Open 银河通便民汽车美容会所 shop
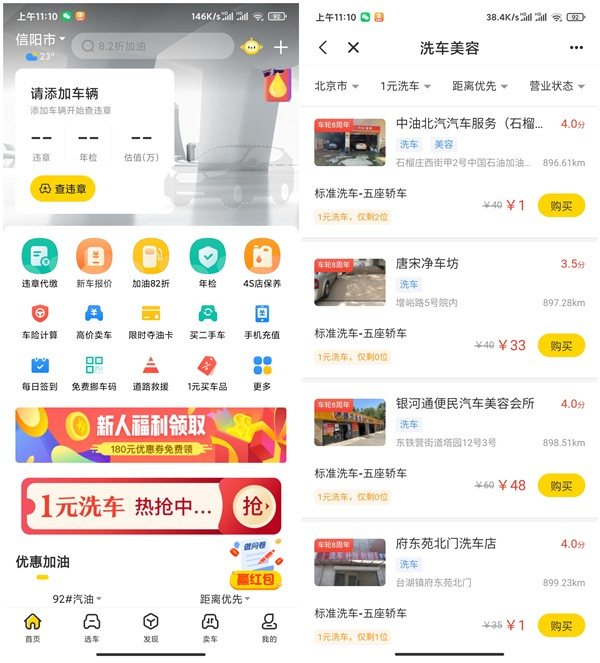This screenshot has width=600, height=663. pyautogui.click(x=465, y=404)
